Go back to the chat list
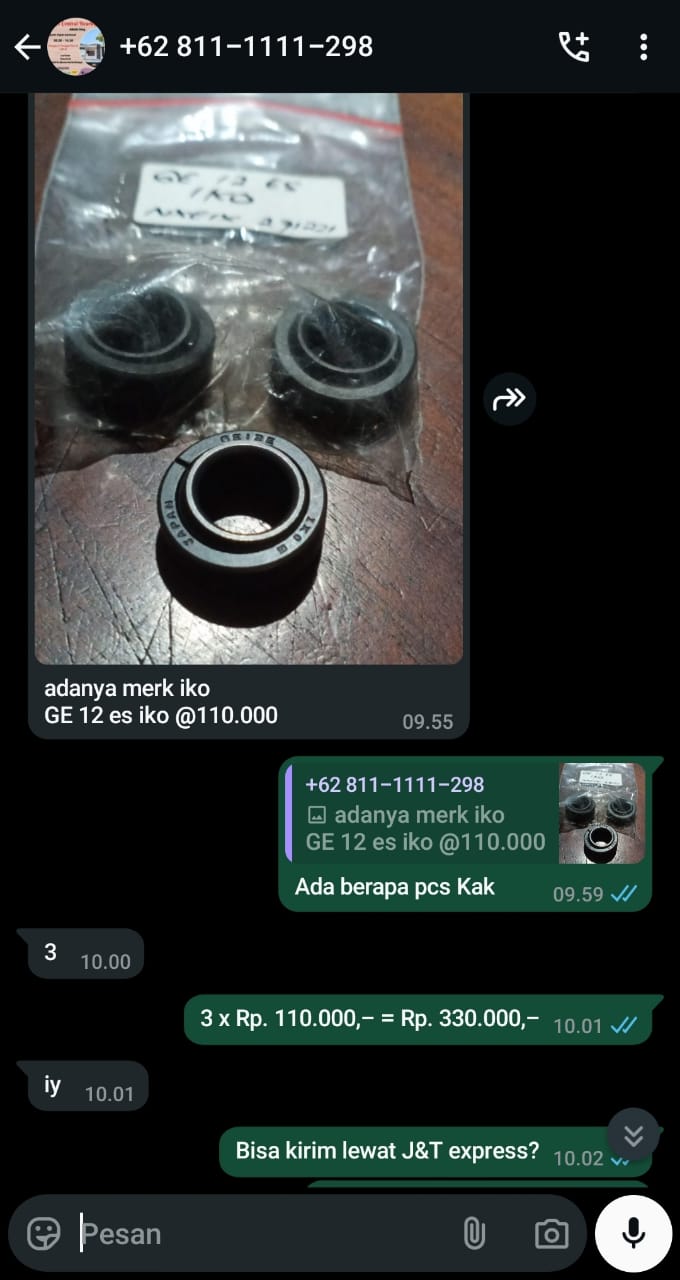 (27, 46)
